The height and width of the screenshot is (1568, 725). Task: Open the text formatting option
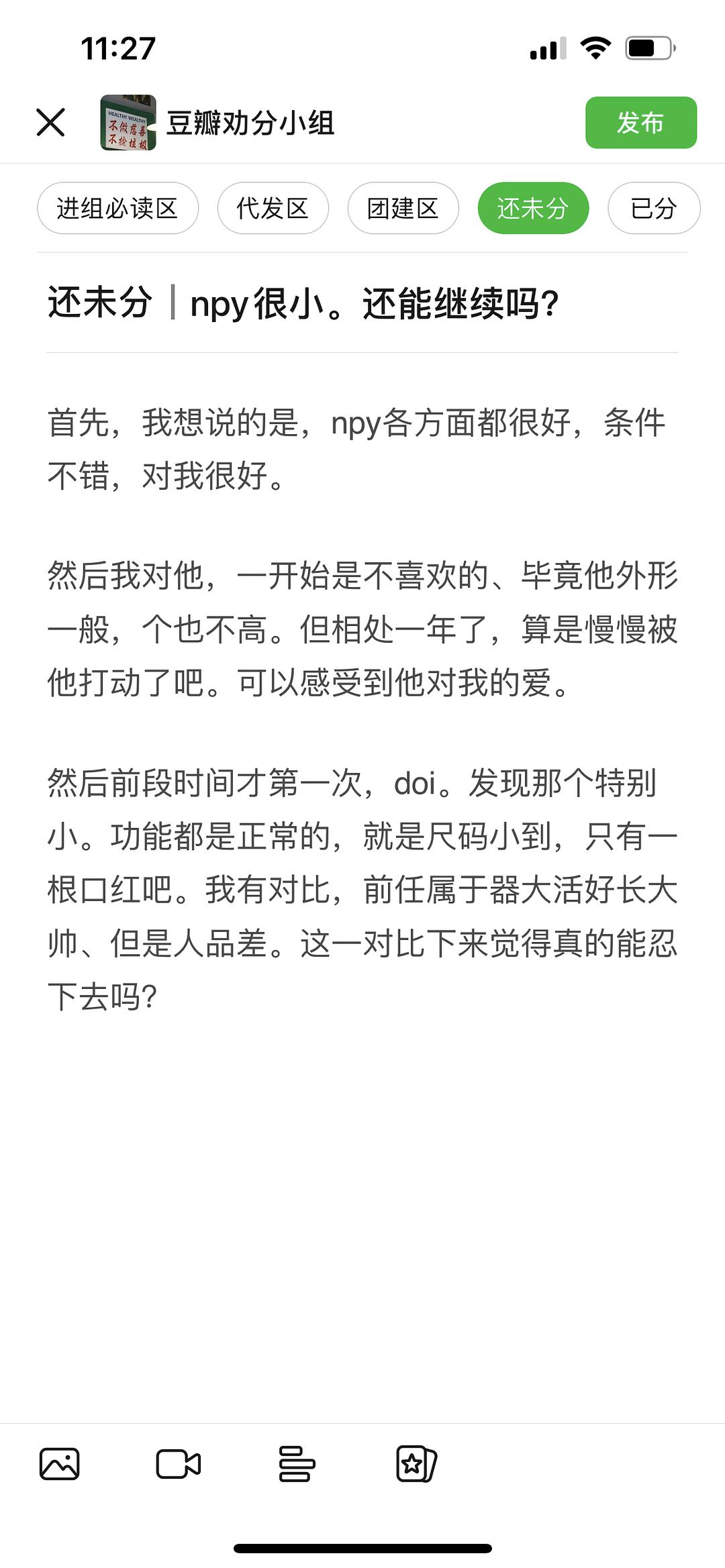tap(297, 1463)
